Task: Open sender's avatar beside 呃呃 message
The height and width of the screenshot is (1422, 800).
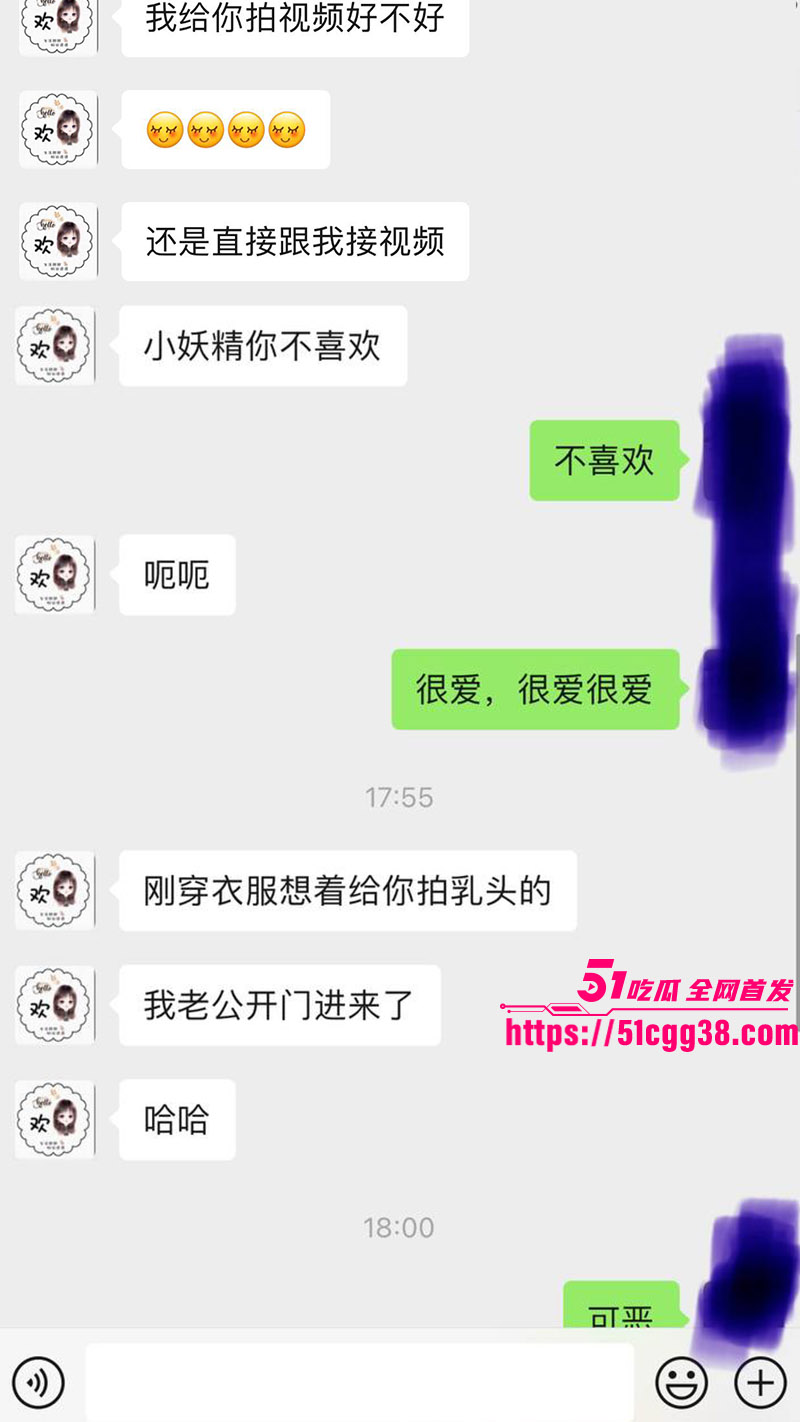Action: pos(55,575)
